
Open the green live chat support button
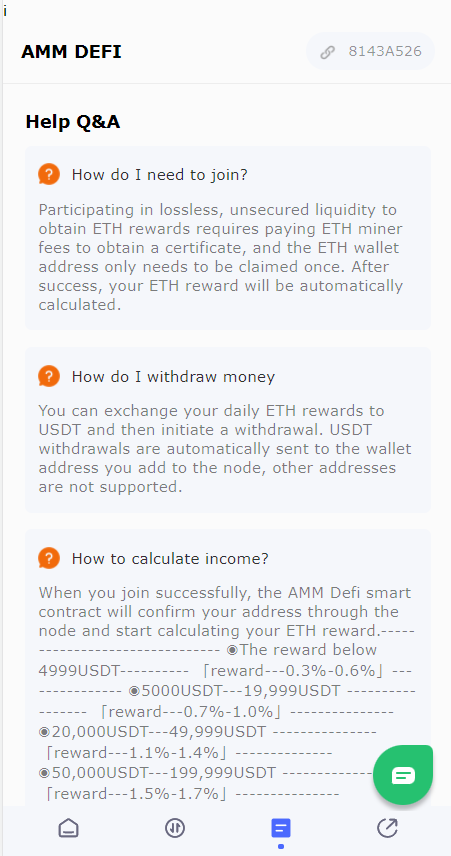(403, 775)
